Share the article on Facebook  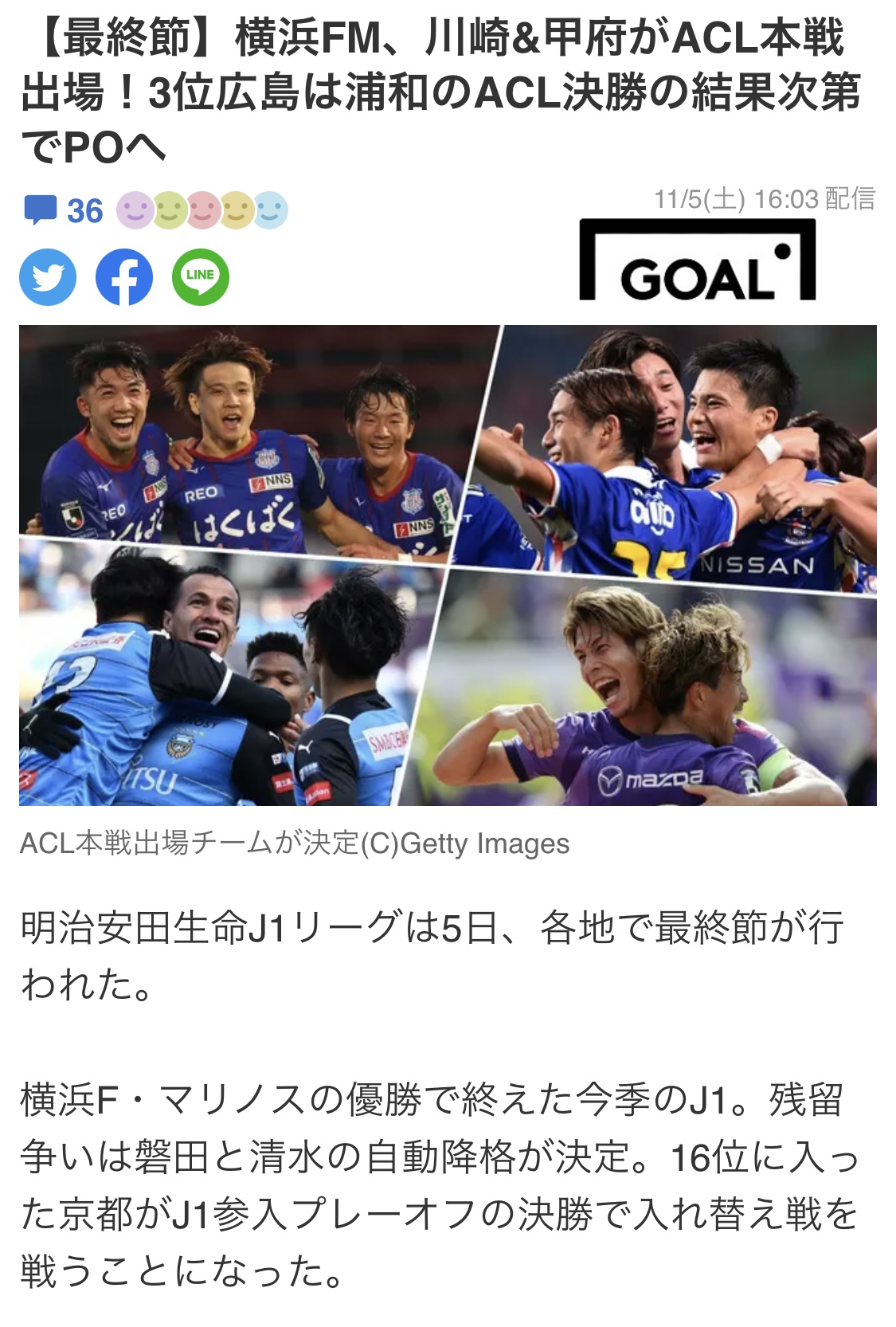(x=124, y=276)
